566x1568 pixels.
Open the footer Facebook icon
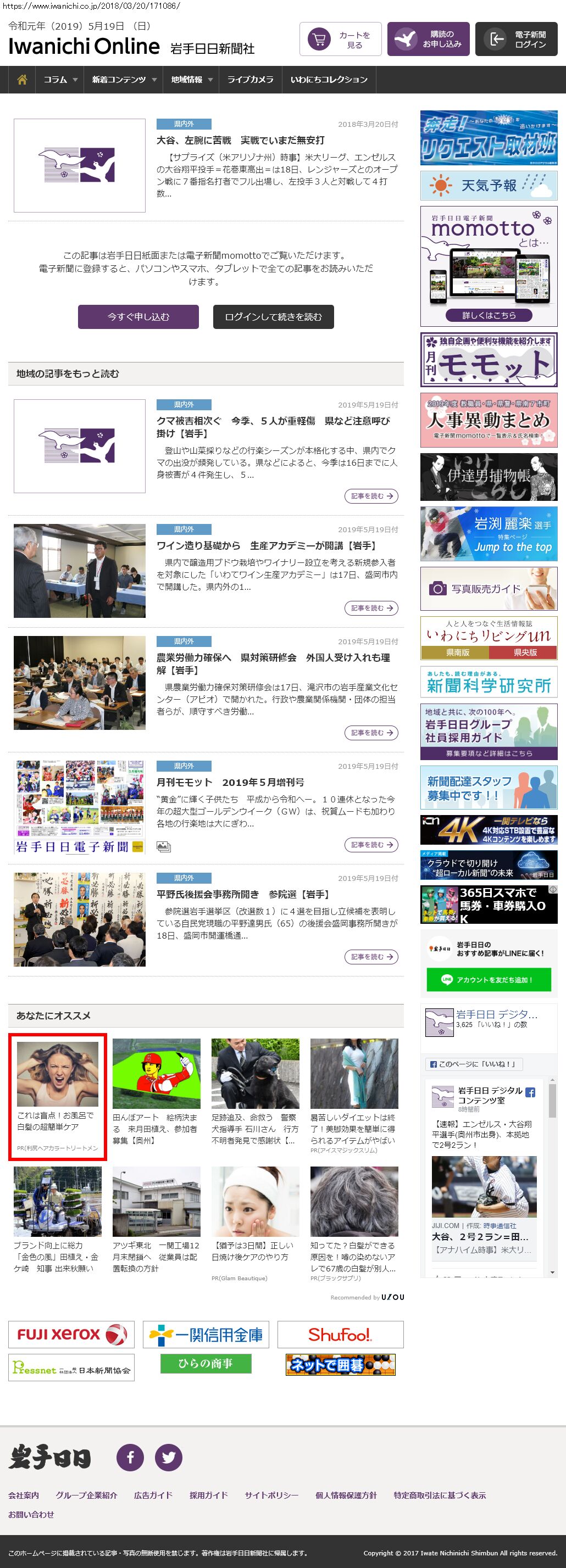click(130, 1457)
